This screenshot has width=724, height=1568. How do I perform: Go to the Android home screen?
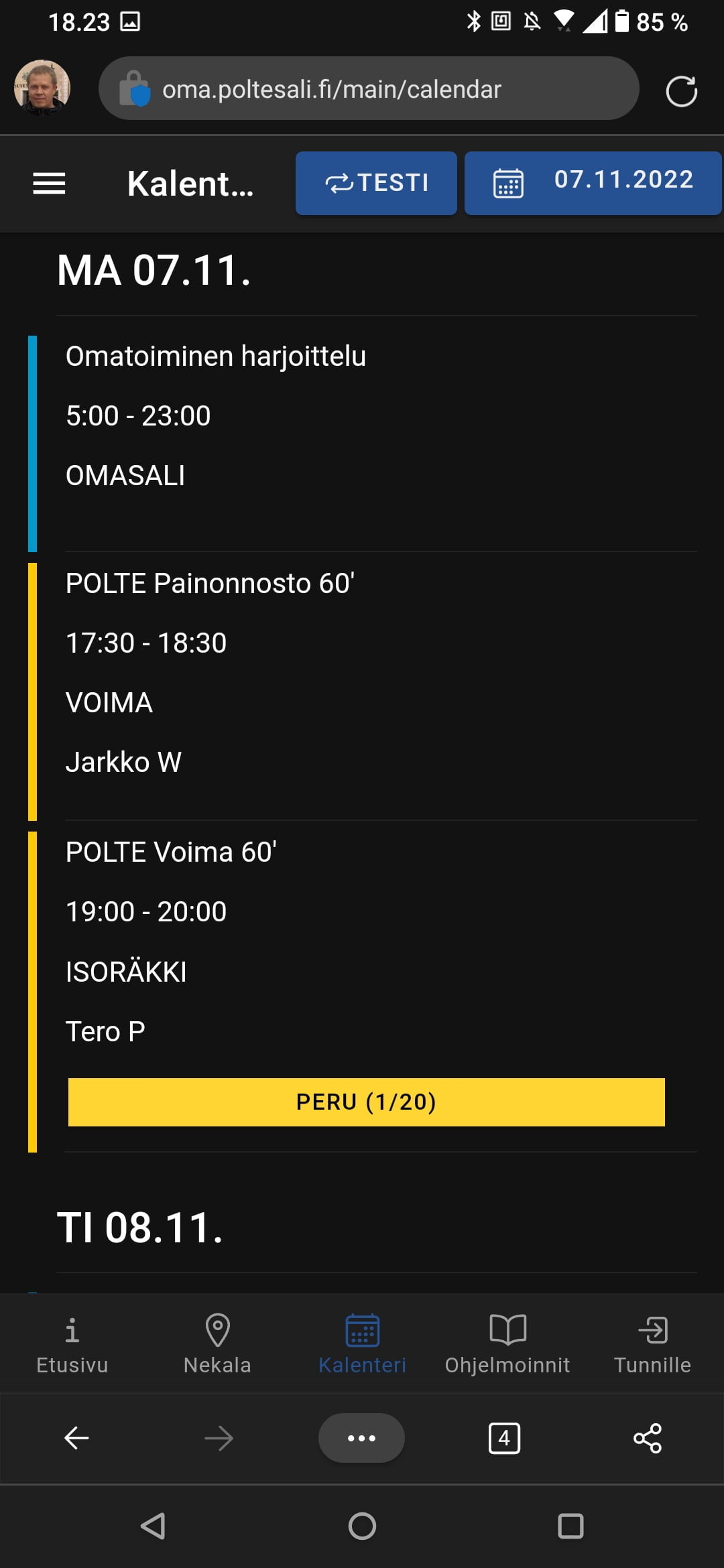(x=362, y=1526)
